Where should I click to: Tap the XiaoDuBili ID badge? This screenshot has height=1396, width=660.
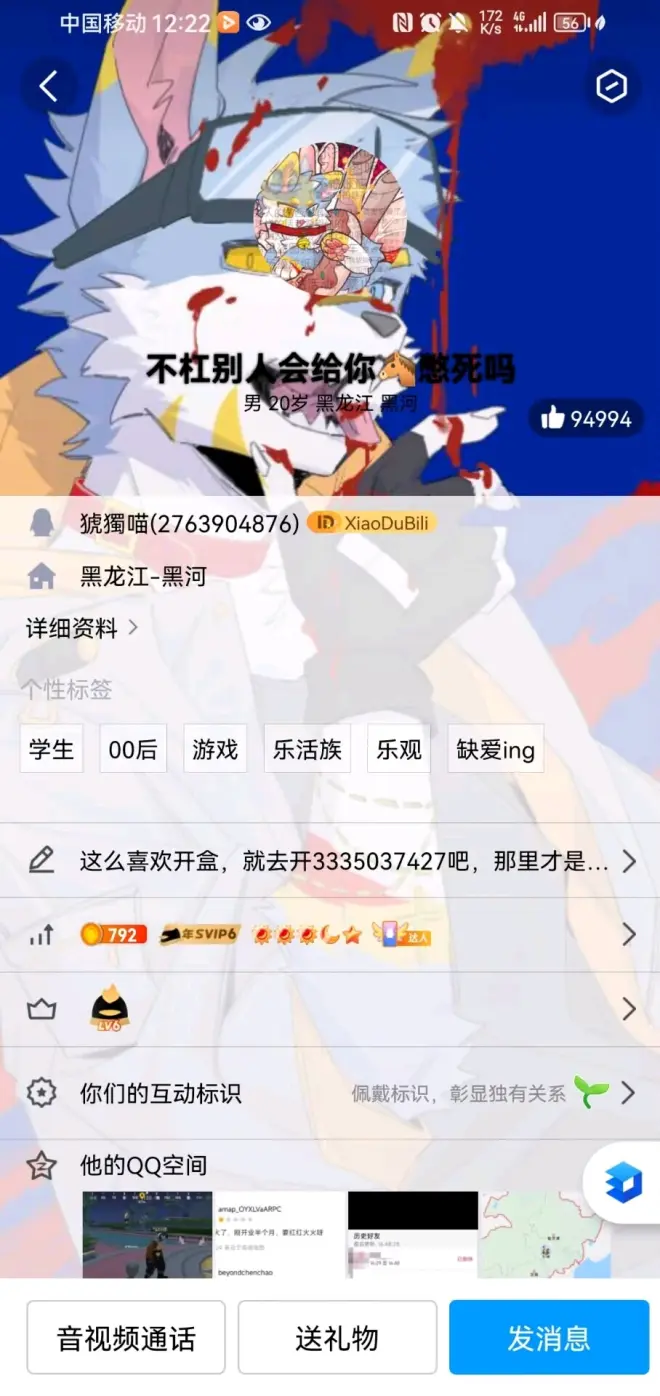click(372, 522)
